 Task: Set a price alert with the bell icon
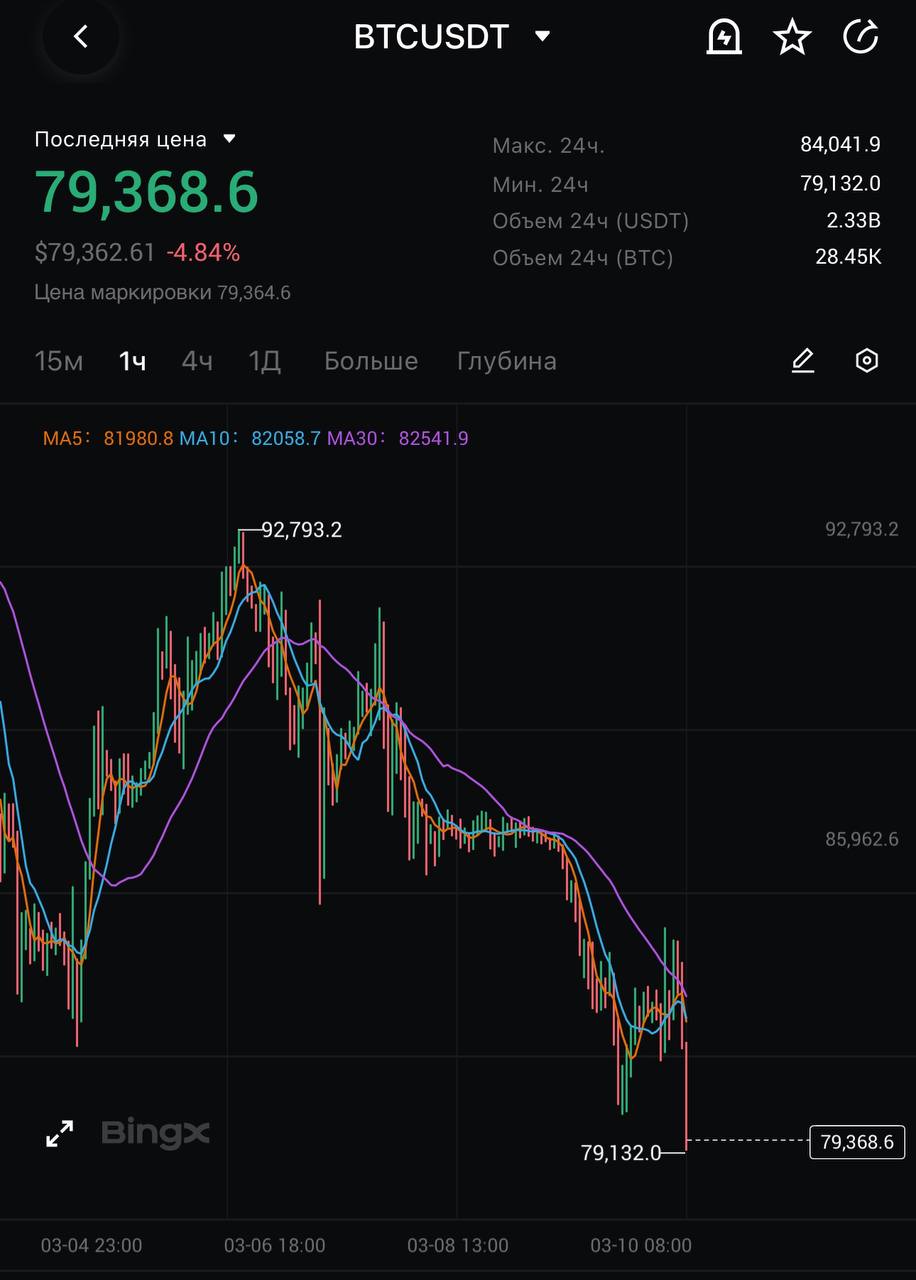click(724, 37)
